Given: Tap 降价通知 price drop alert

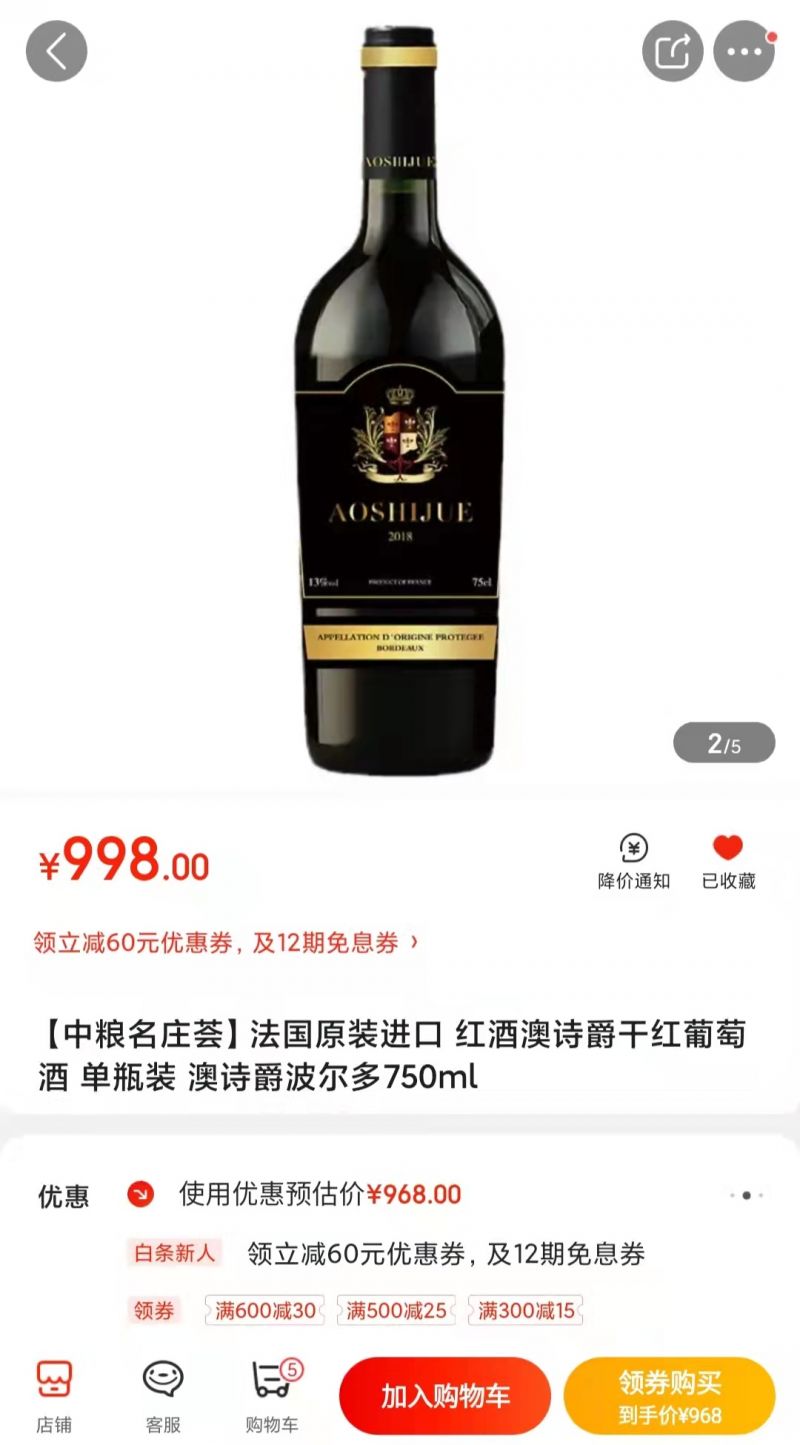Looking at the screenshot, I should (x=634, y=862).
